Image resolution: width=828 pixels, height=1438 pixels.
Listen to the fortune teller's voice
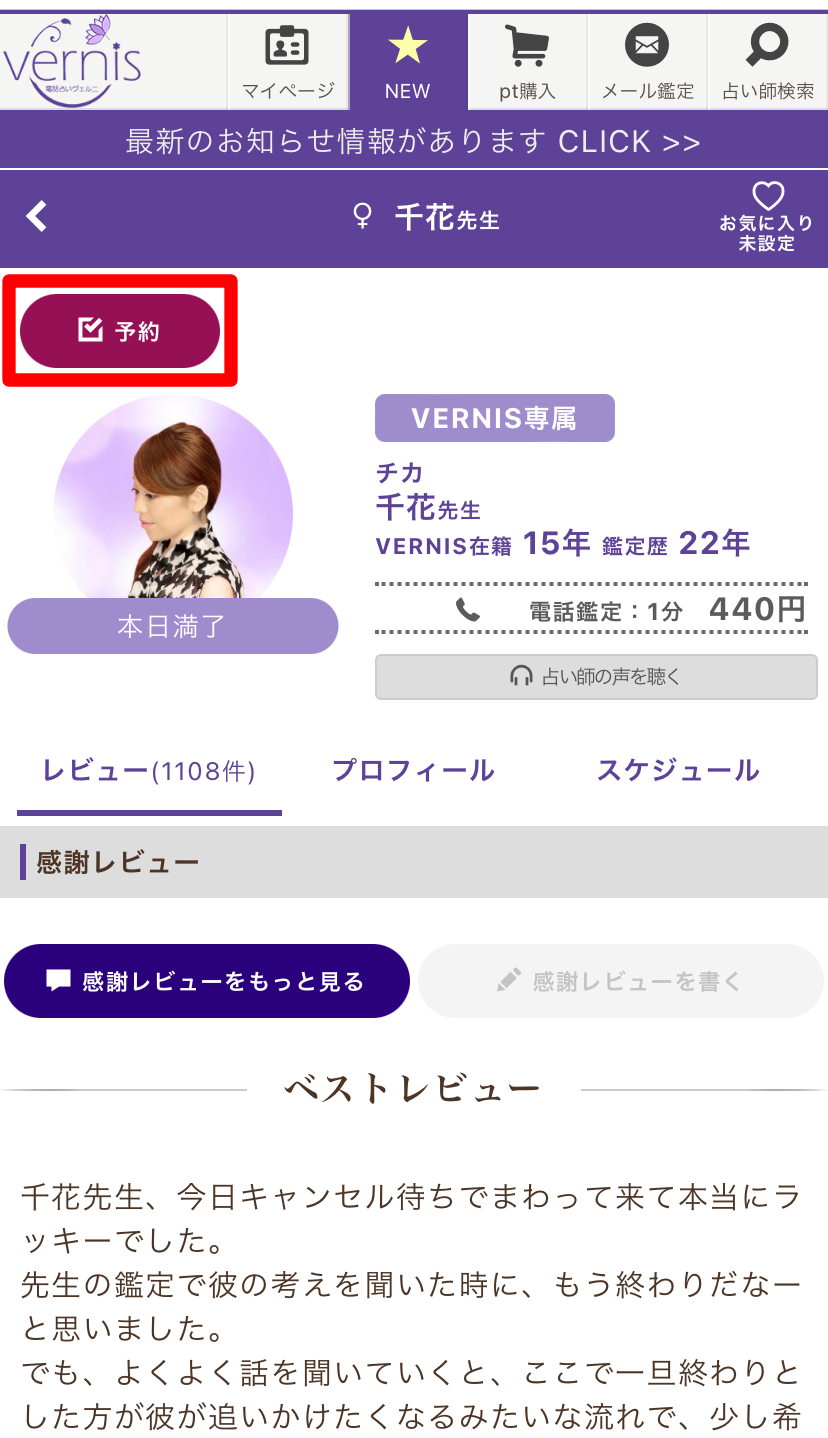[x=596, y=677]
